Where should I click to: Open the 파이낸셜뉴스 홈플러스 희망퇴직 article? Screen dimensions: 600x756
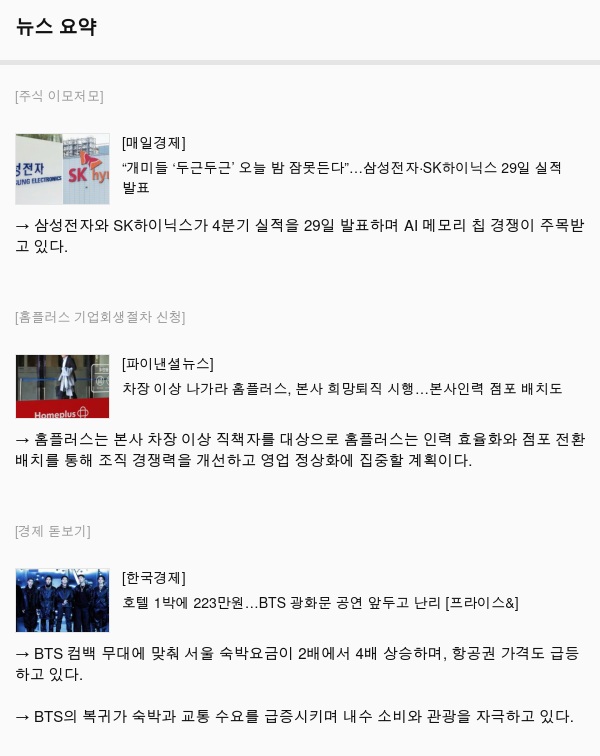[341, 388]
